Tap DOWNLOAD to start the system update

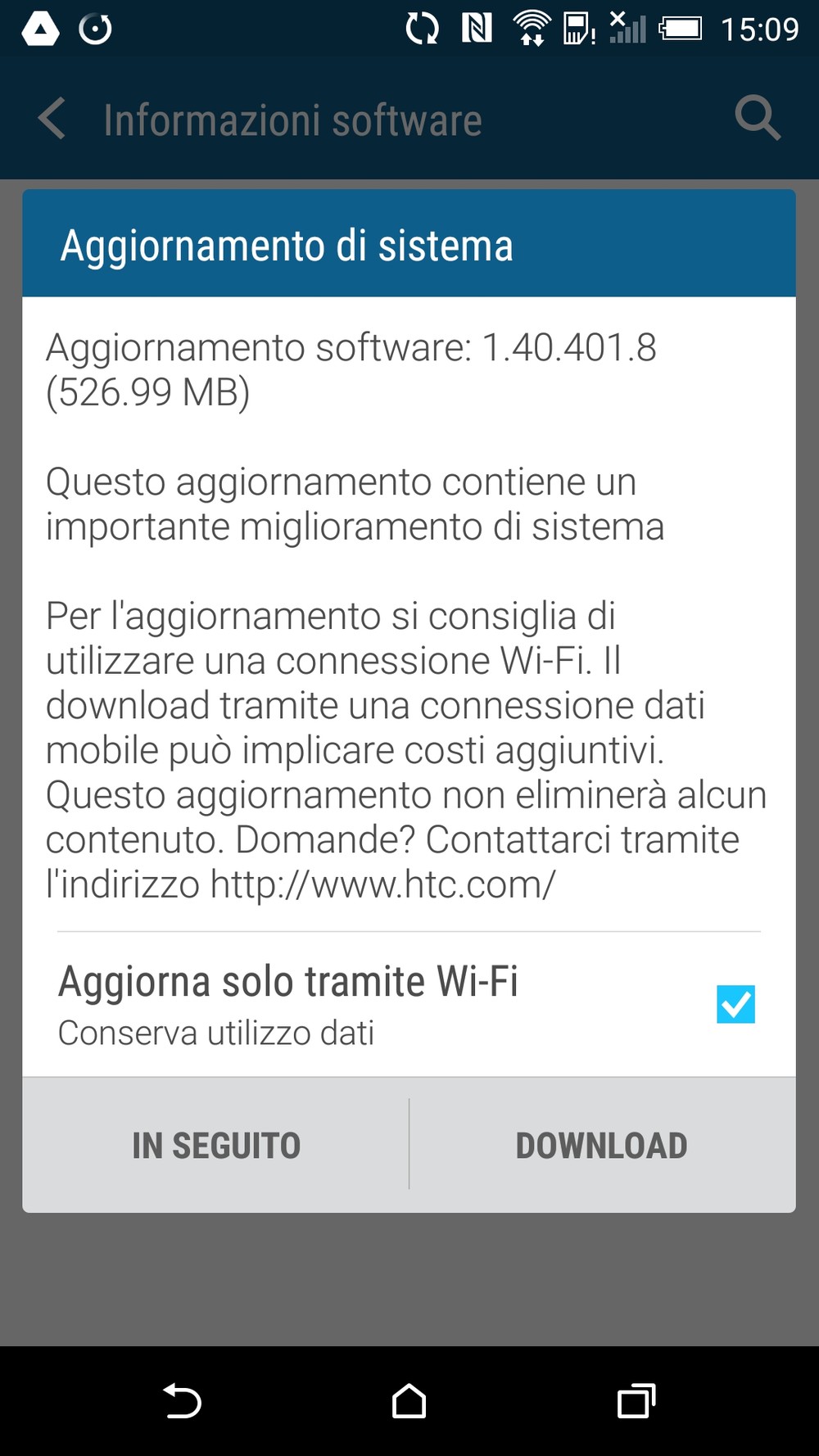click(602, 1145)
